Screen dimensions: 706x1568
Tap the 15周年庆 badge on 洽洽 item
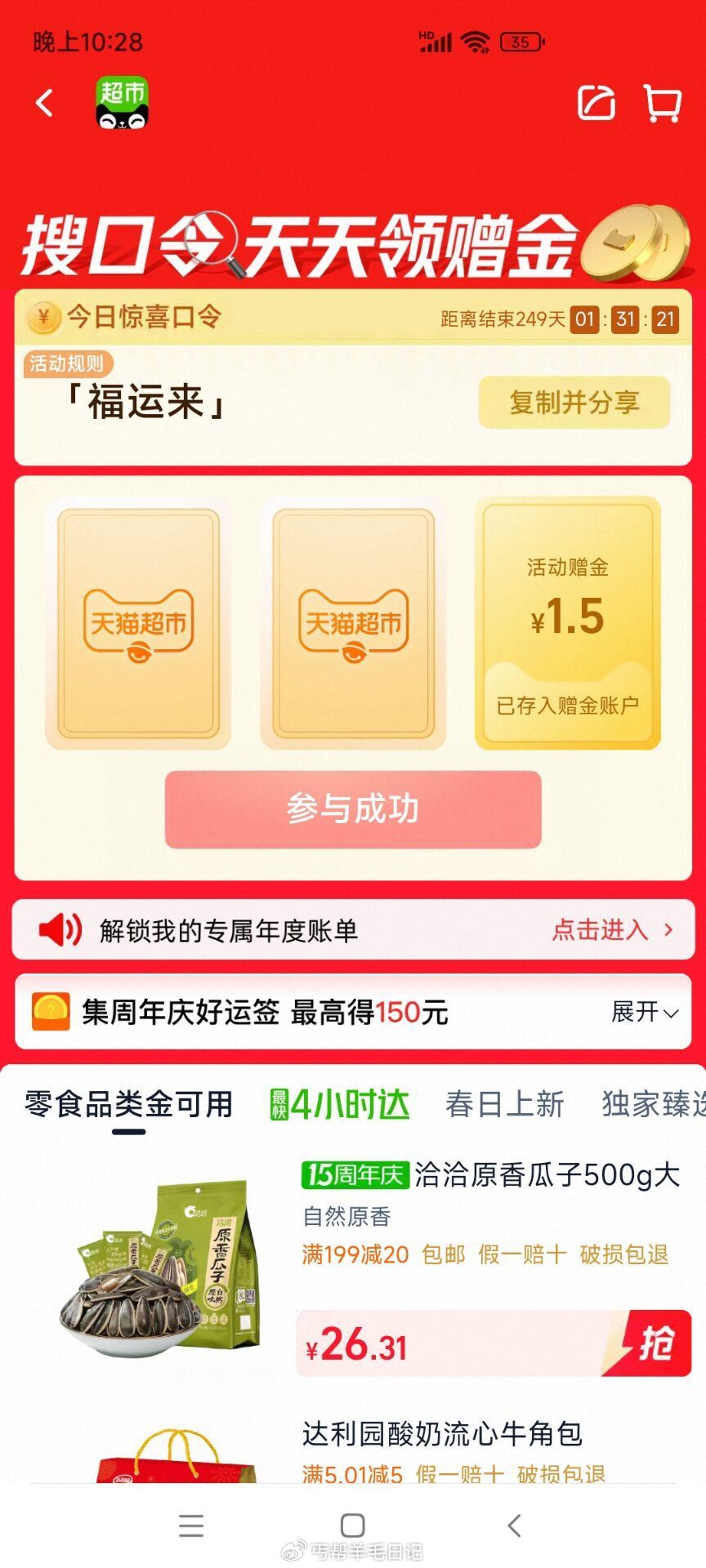click(x=355, y=1172)
